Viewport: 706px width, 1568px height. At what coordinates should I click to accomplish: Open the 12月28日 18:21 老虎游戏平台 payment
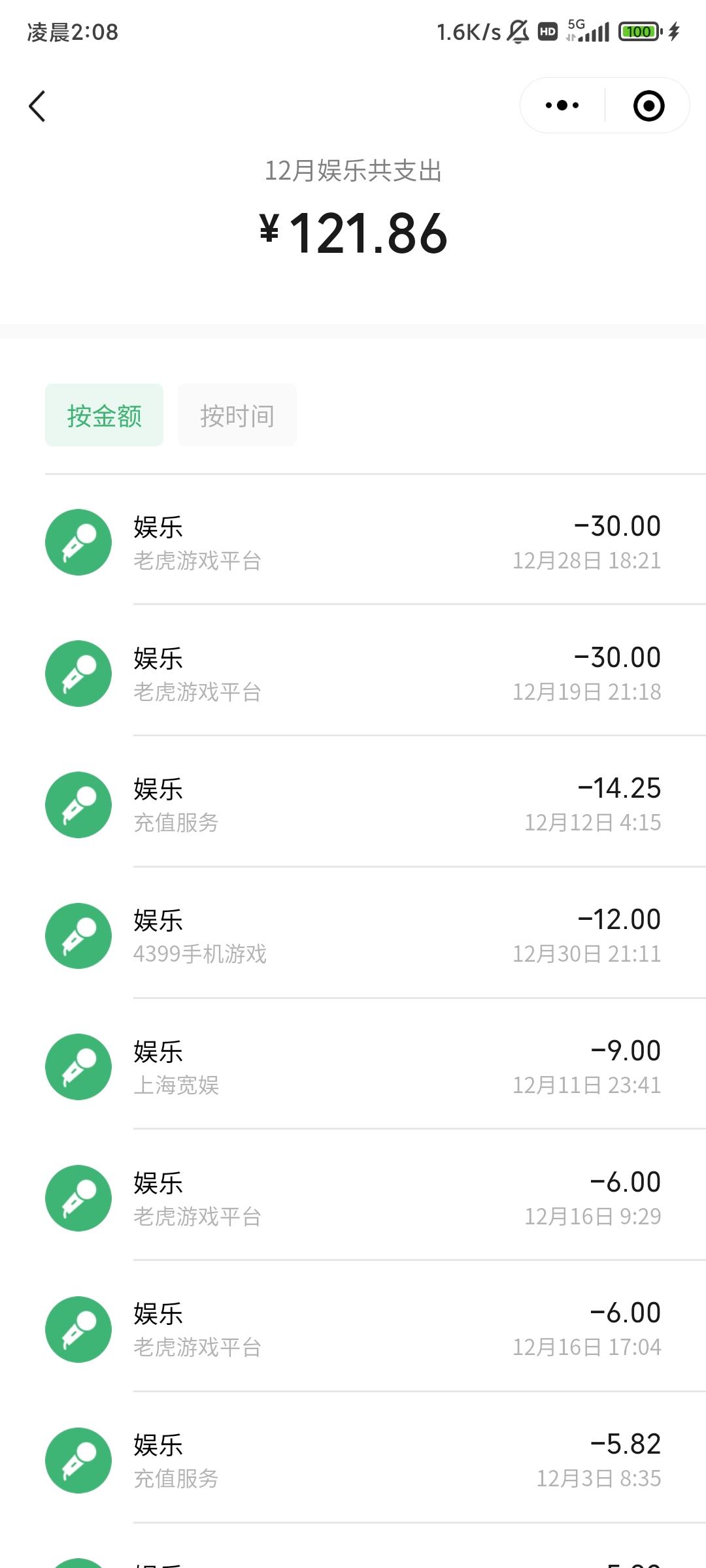pyautogui.click(x=353, y=542)
